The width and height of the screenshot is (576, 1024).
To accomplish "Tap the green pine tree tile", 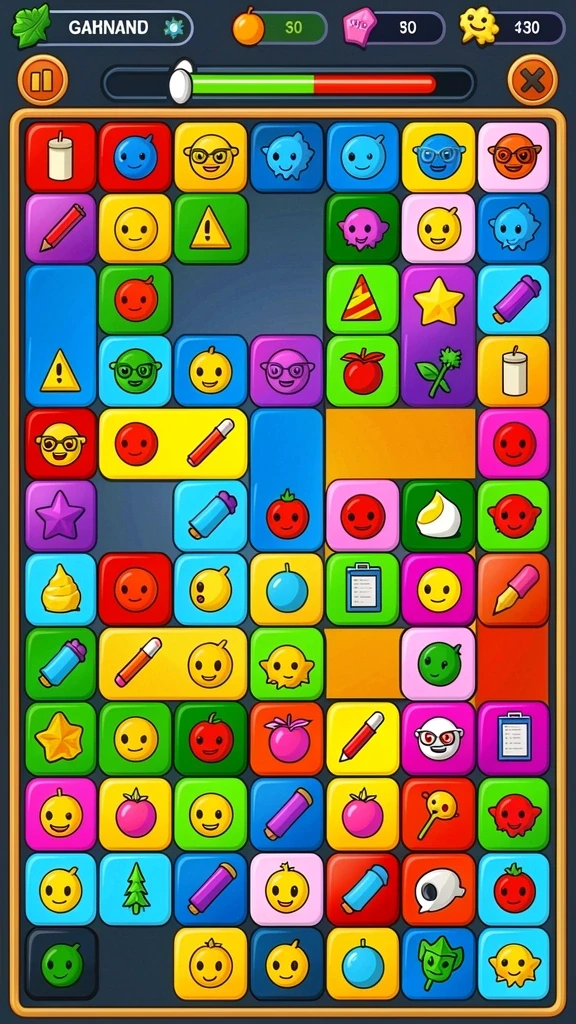I will pos(136,889).
